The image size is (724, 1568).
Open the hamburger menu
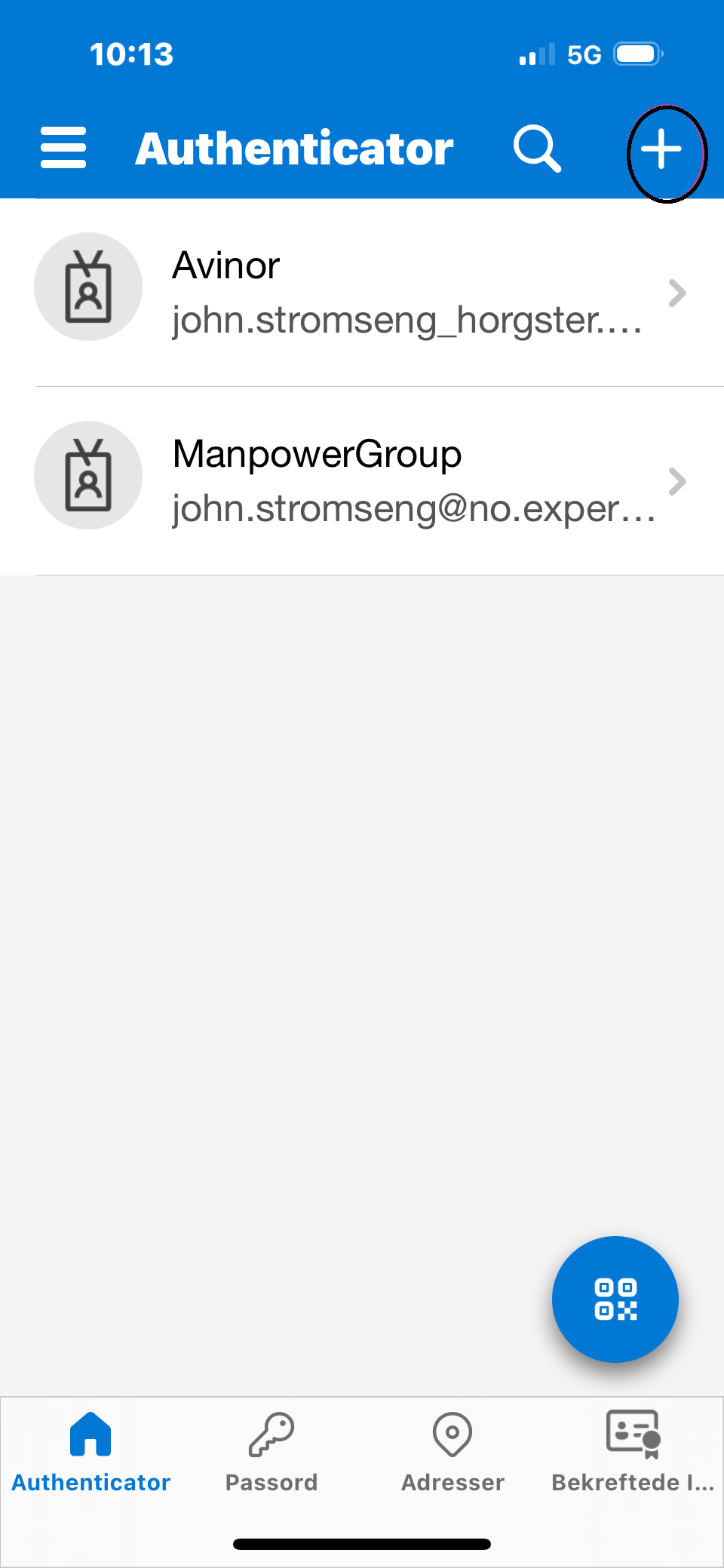[x=63, y=148]
